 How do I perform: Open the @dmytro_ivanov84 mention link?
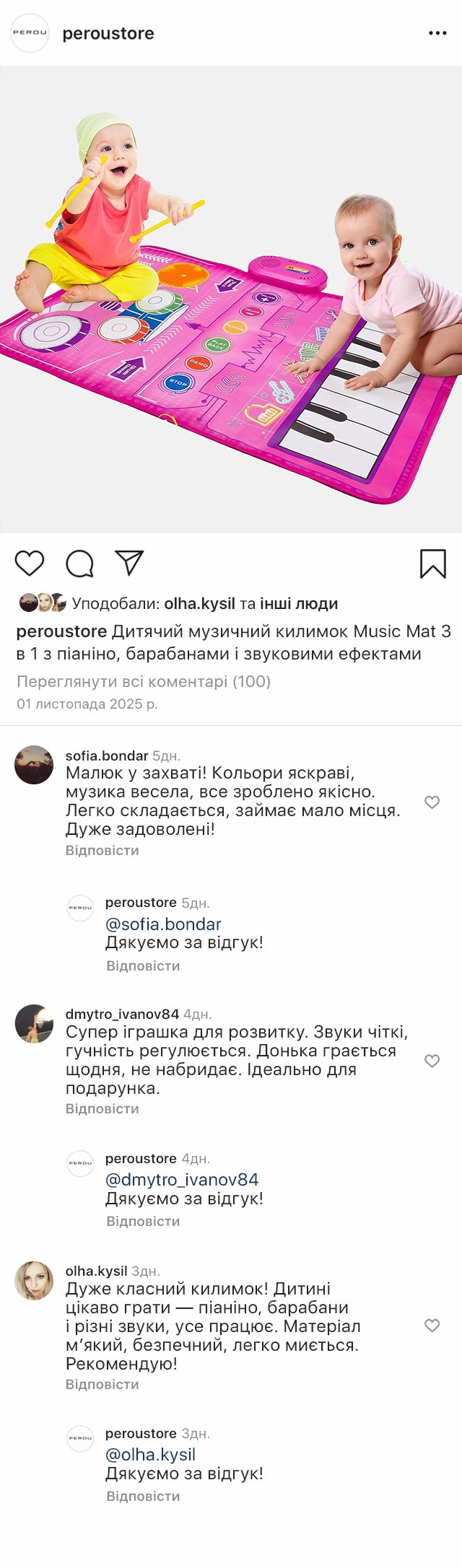point(182,1180)
